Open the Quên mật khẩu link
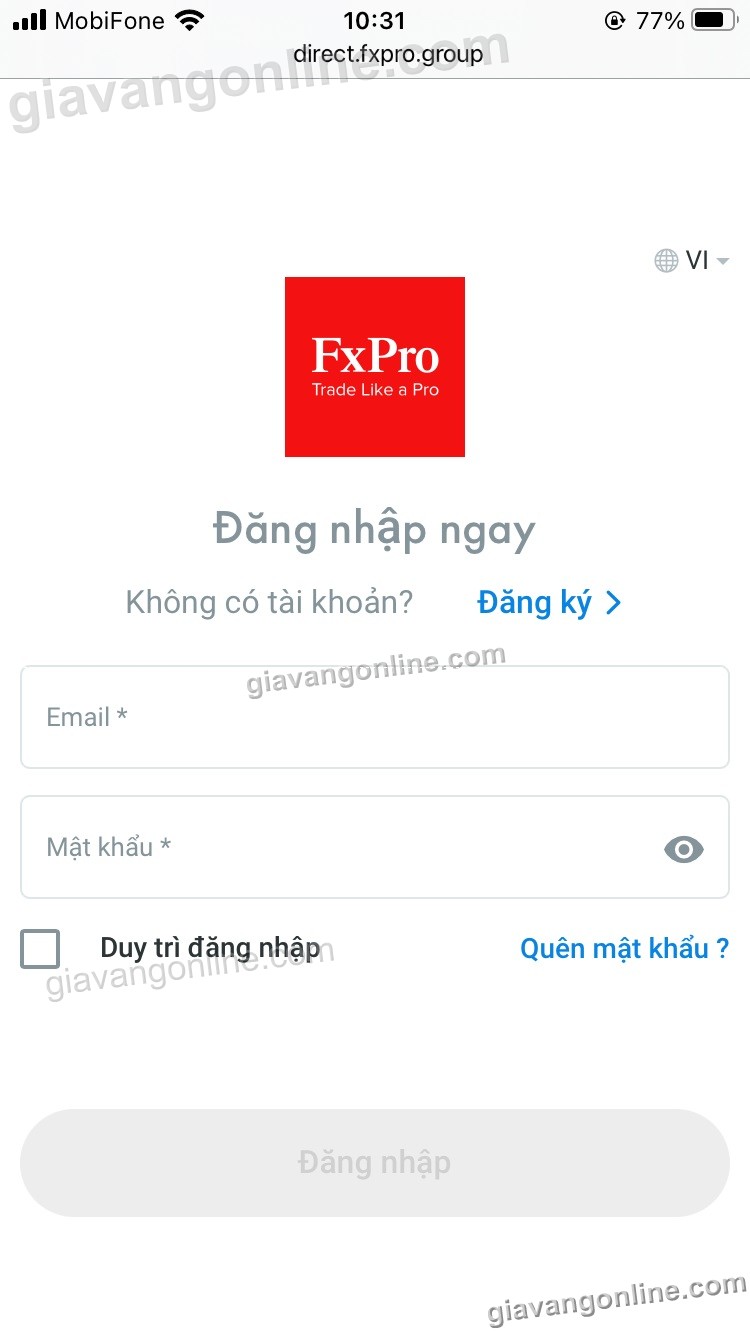Image resolution: width=750 pixels, height=1334 pixels. click(624, 948)
